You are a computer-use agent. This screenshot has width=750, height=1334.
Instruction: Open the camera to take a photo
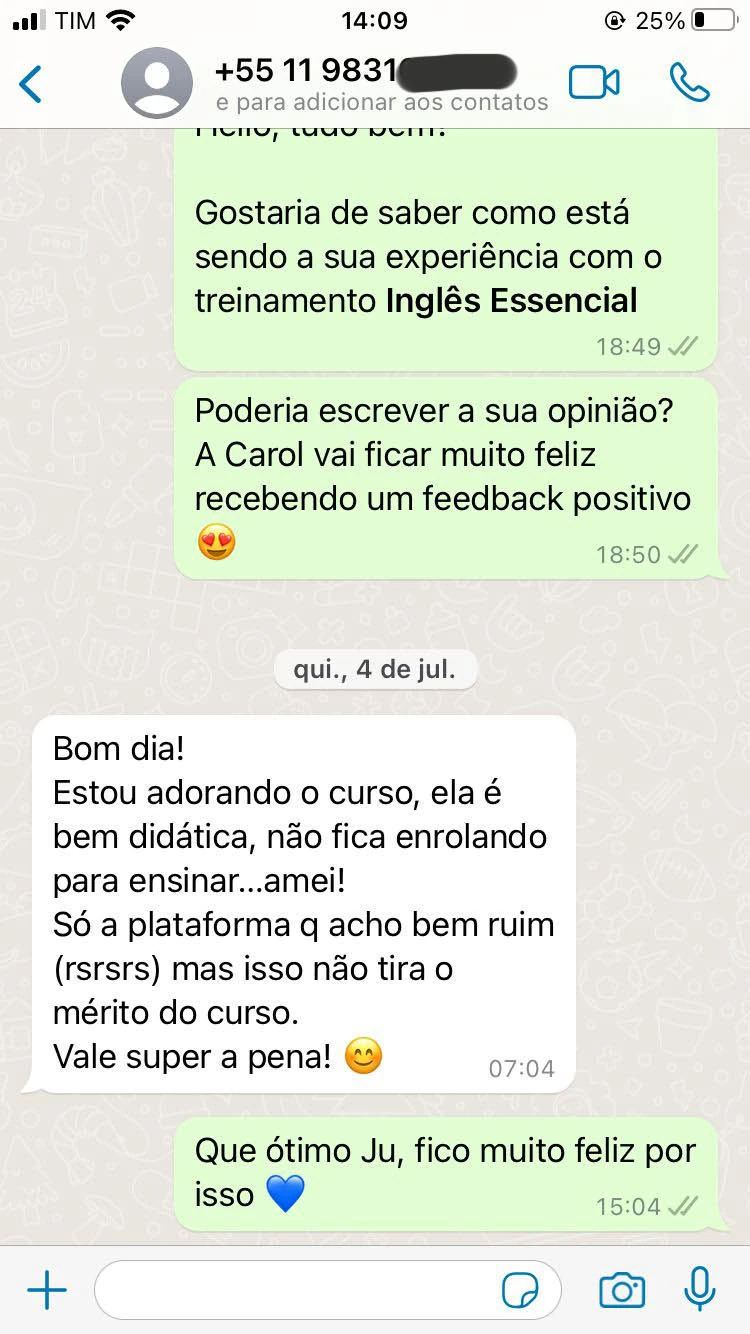(x=621, y=1291)
